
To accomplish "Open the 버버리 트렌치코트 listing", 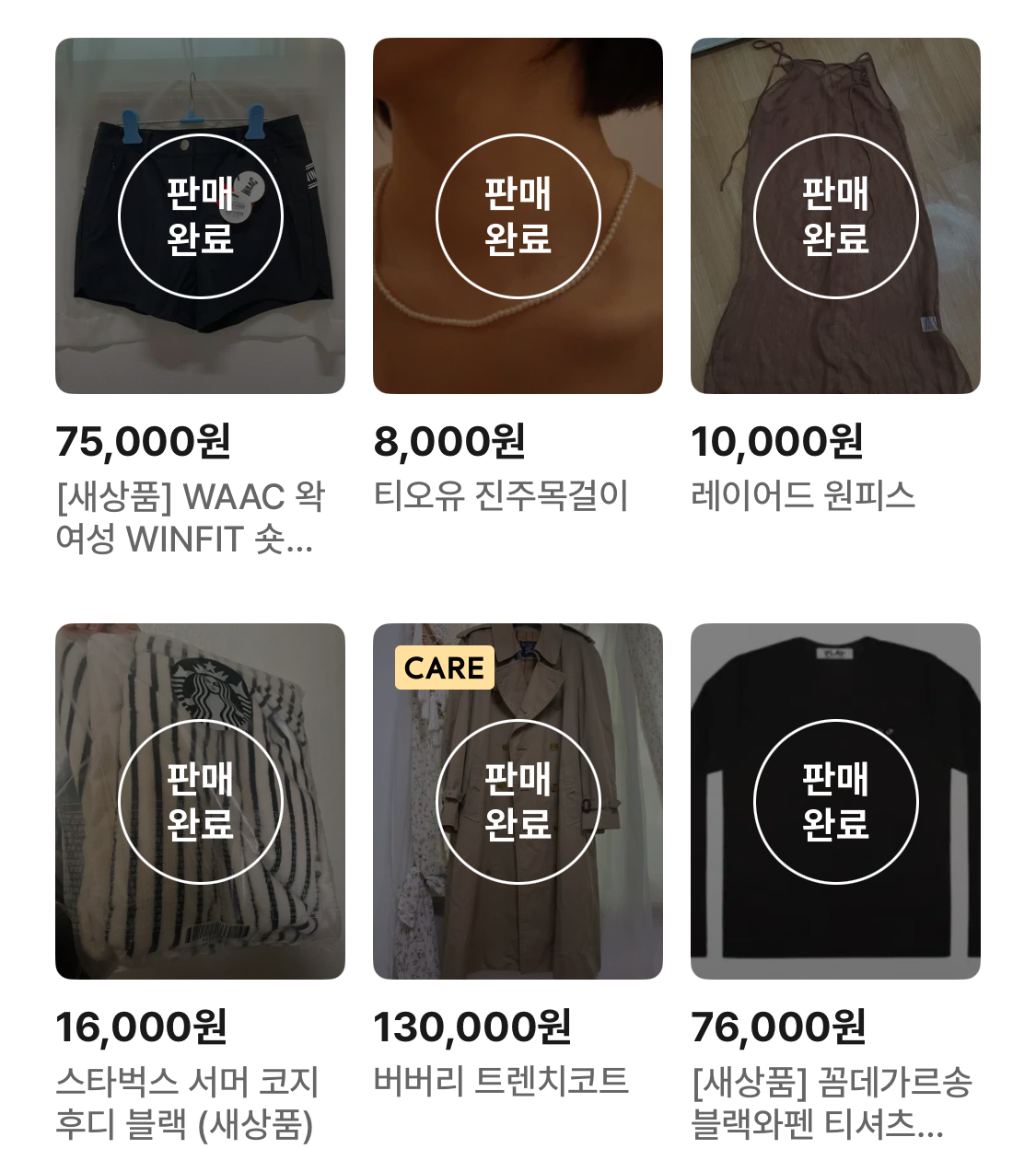I will (518, 801).
